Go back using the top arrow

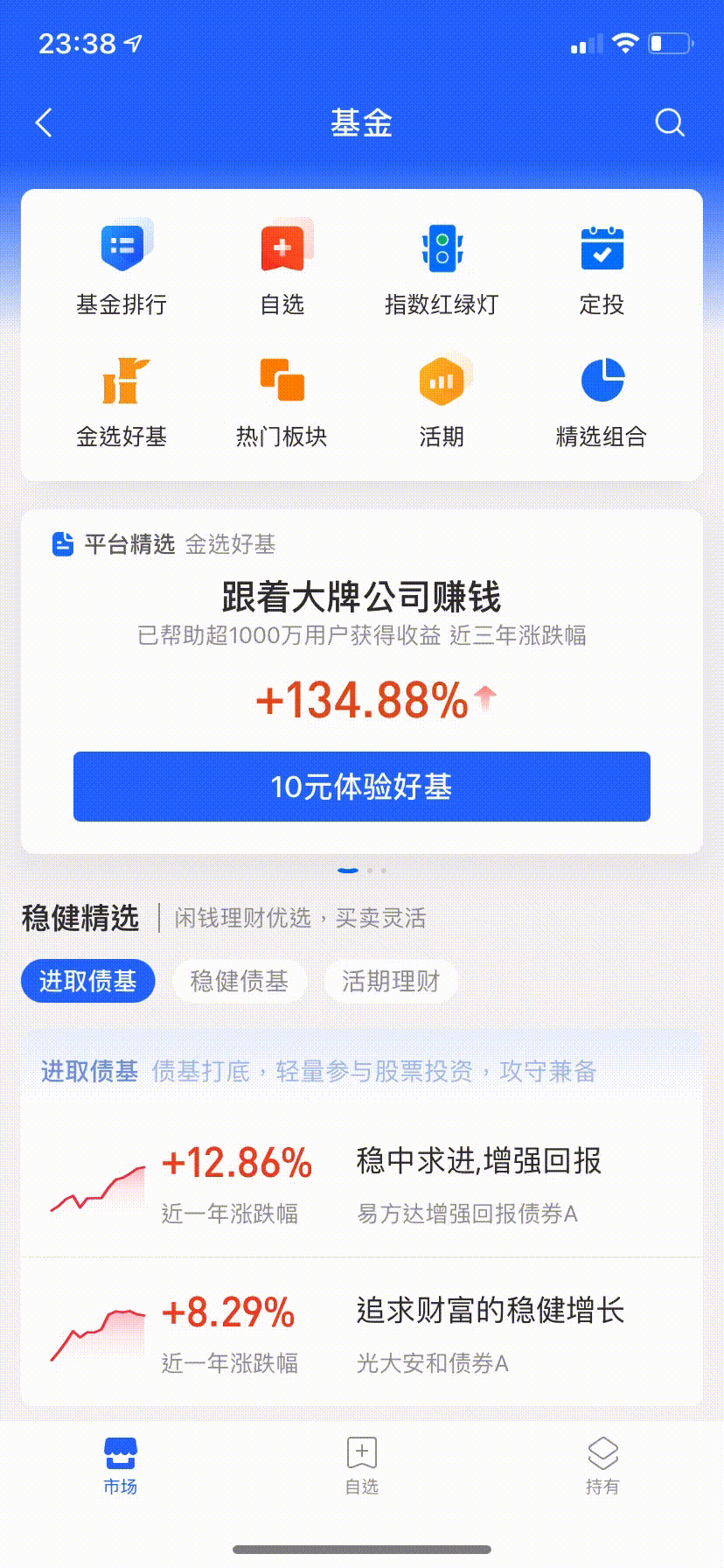coord(45,123)
